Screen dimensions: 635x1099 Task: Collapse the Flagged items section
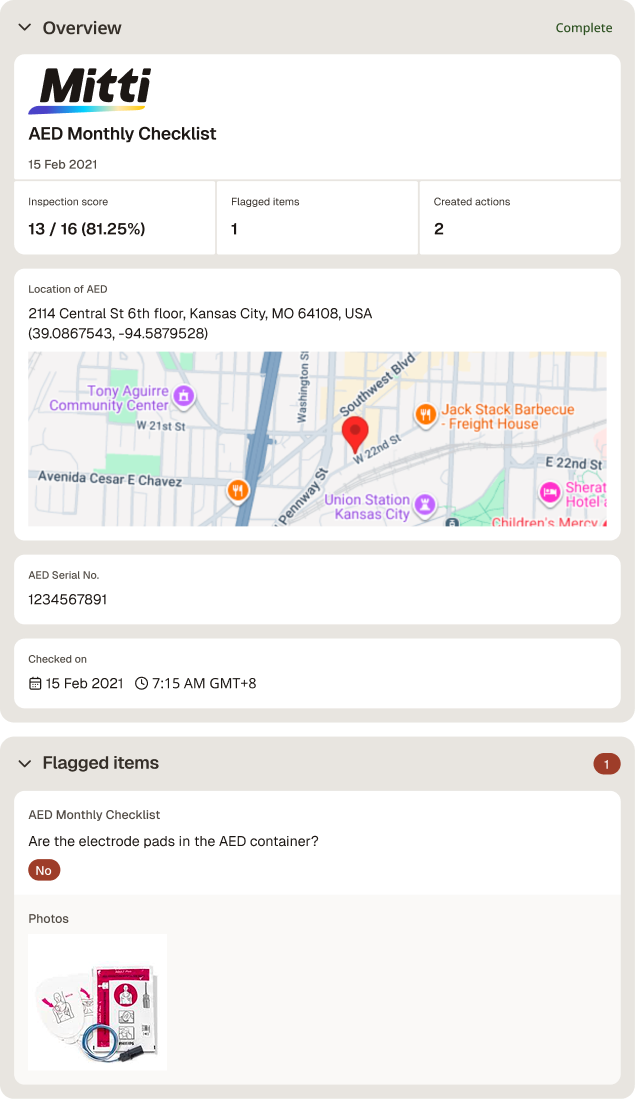pyautogui.click(x=25, y=763)
